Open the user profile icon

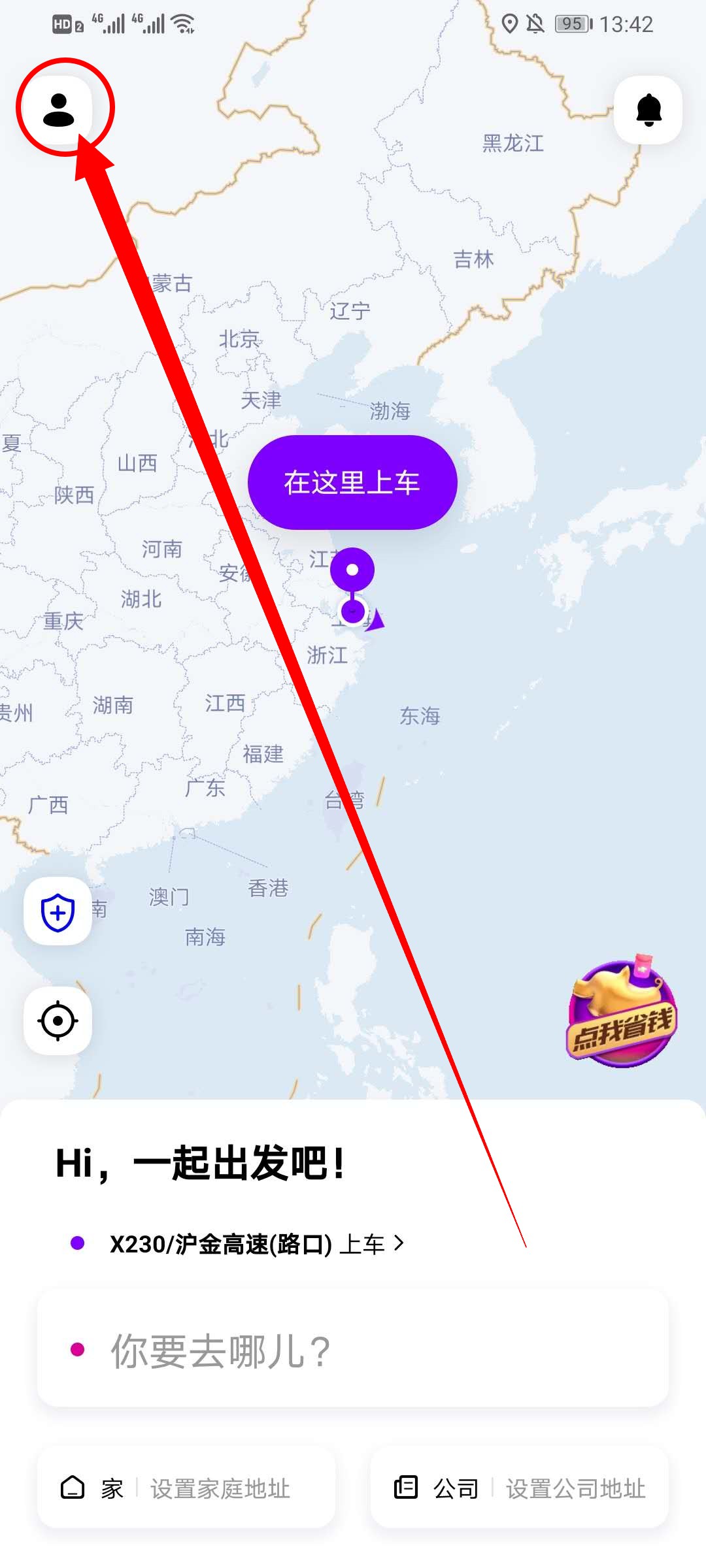(59, 110)
